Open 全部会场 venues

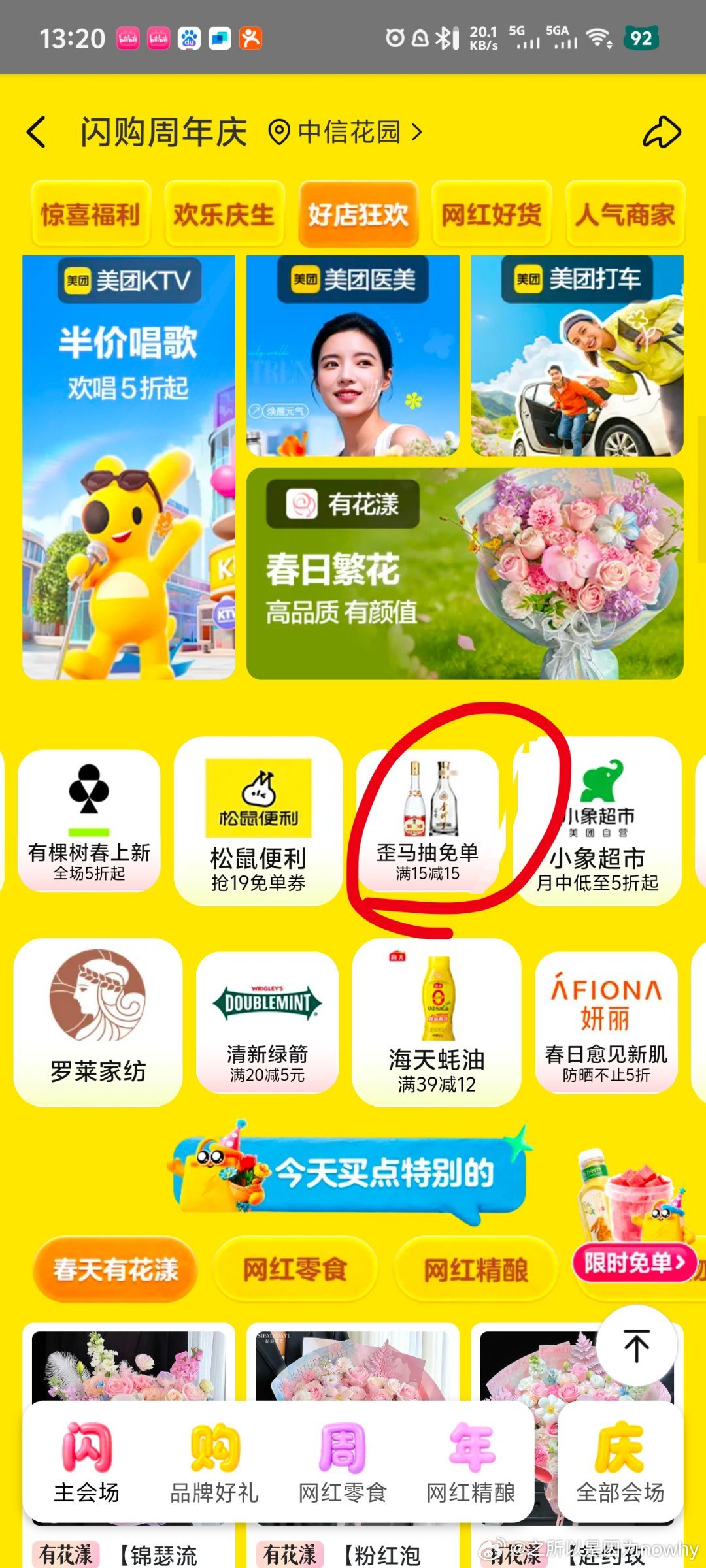coord(620,1463)
